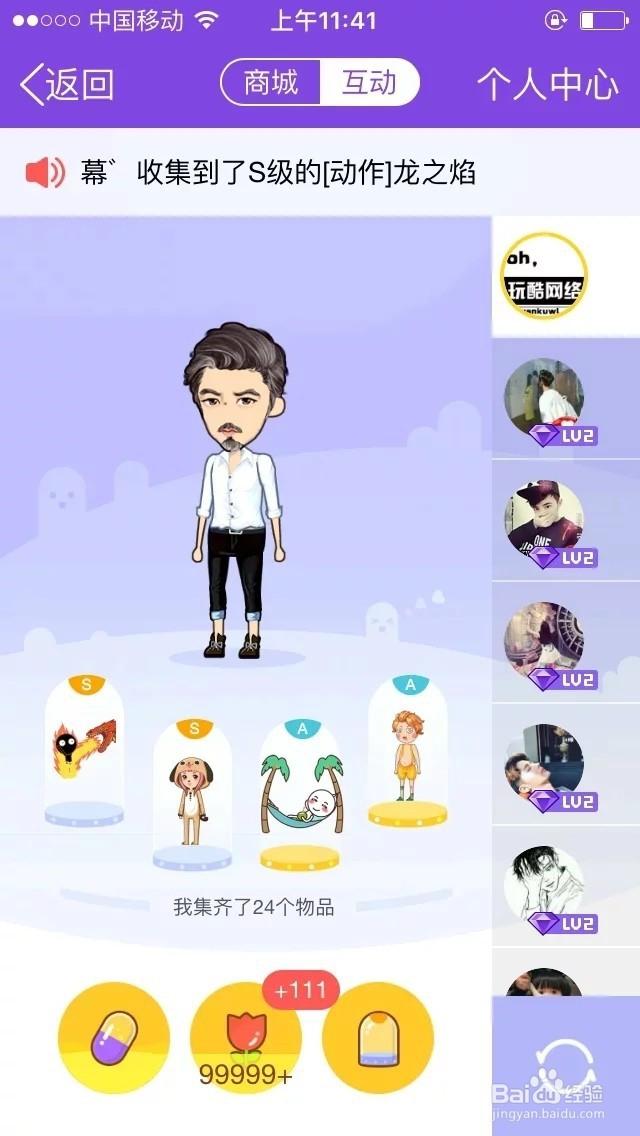
Task: Tap the purple capsule button
Action: [x=114, y=1037]
